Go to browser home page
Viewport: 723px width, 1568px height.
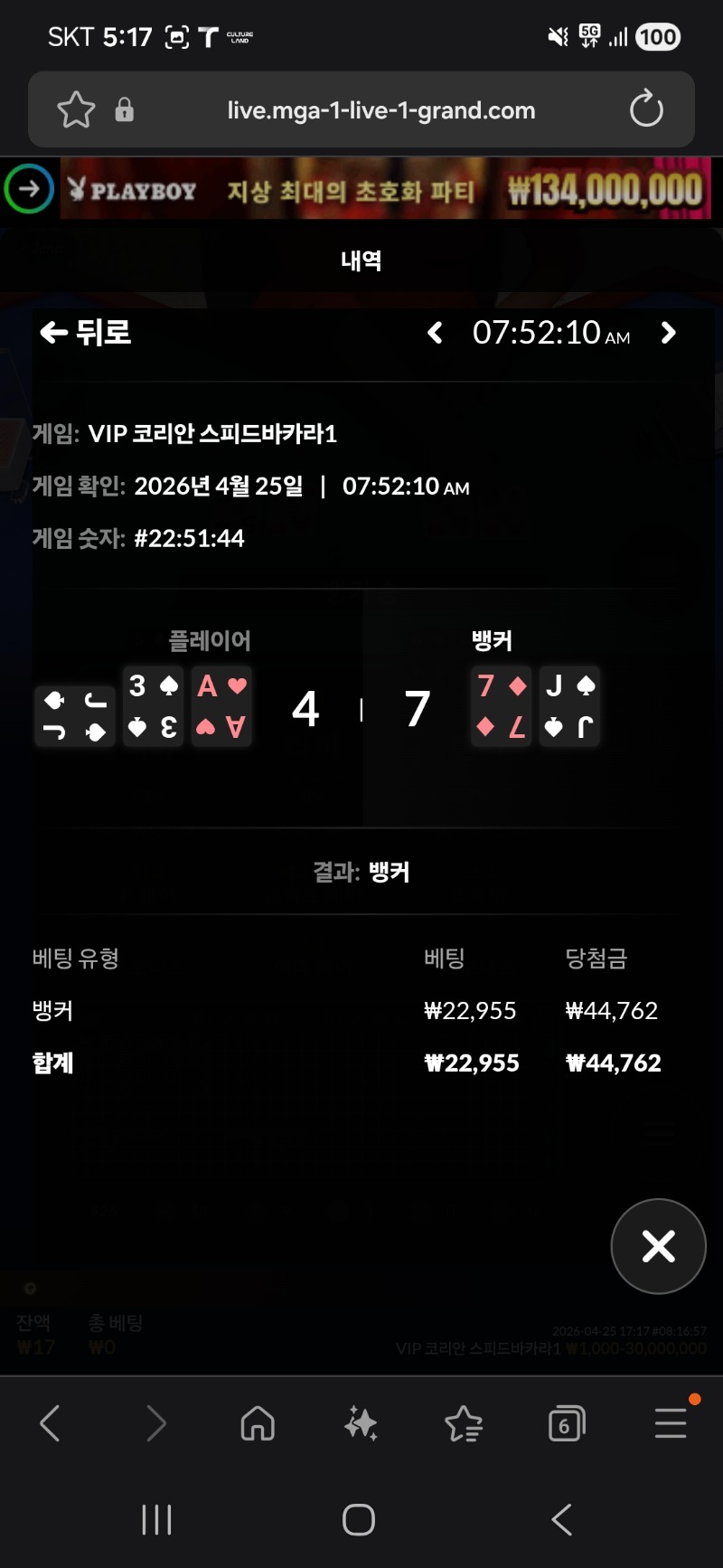point(258,1423)
